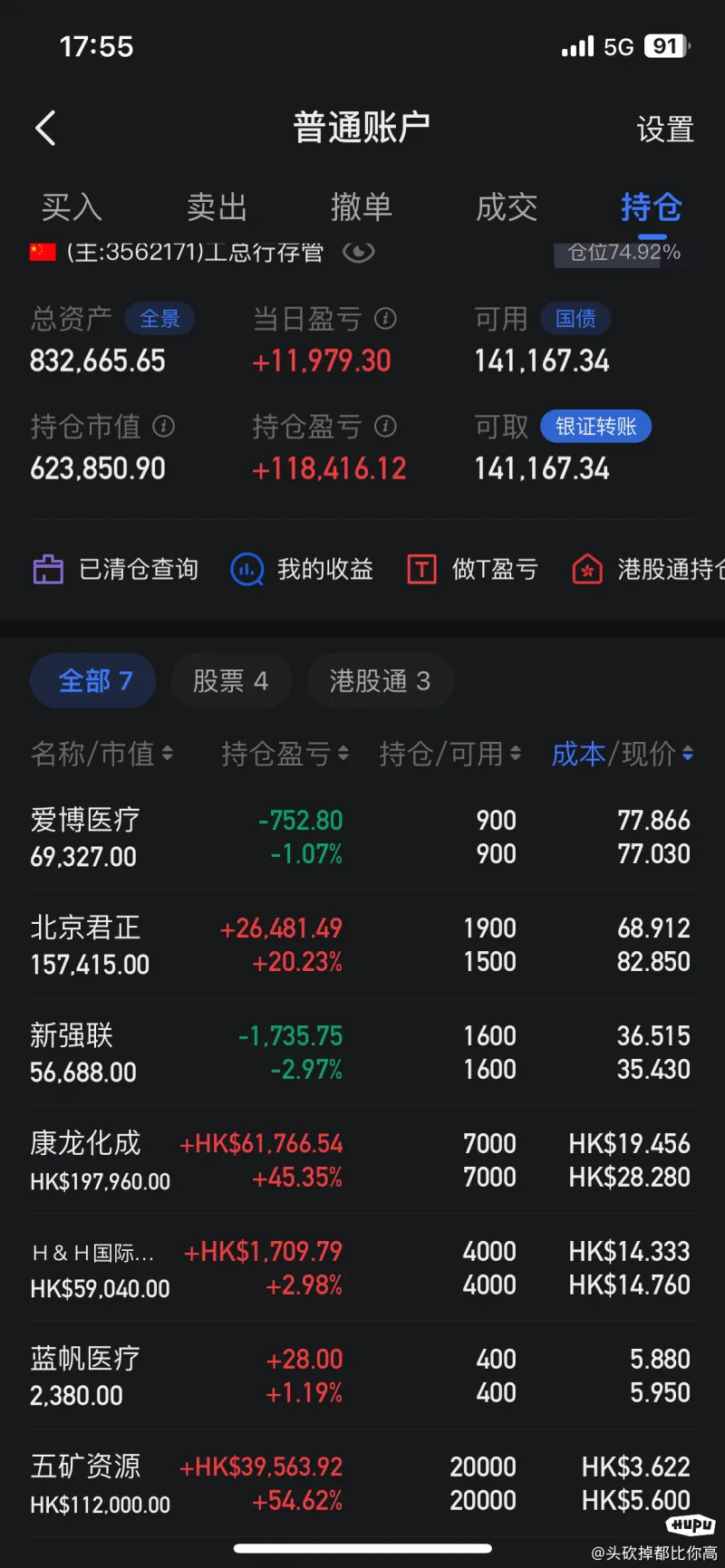
Task: Go back with the top-left arrow
Action: coord(45,128)
